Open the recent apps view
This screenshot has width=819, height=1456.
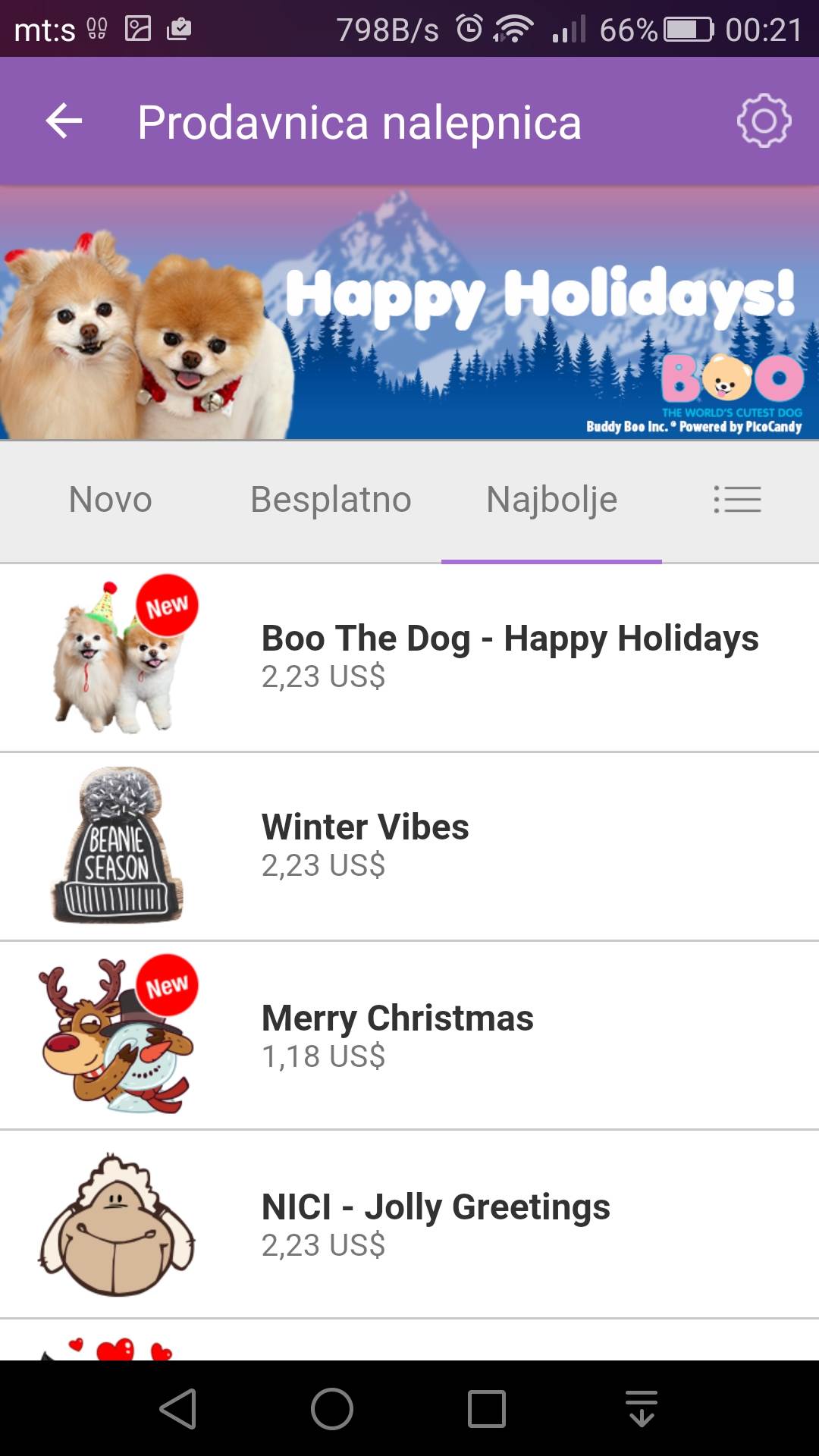[x=487, y=1409]
